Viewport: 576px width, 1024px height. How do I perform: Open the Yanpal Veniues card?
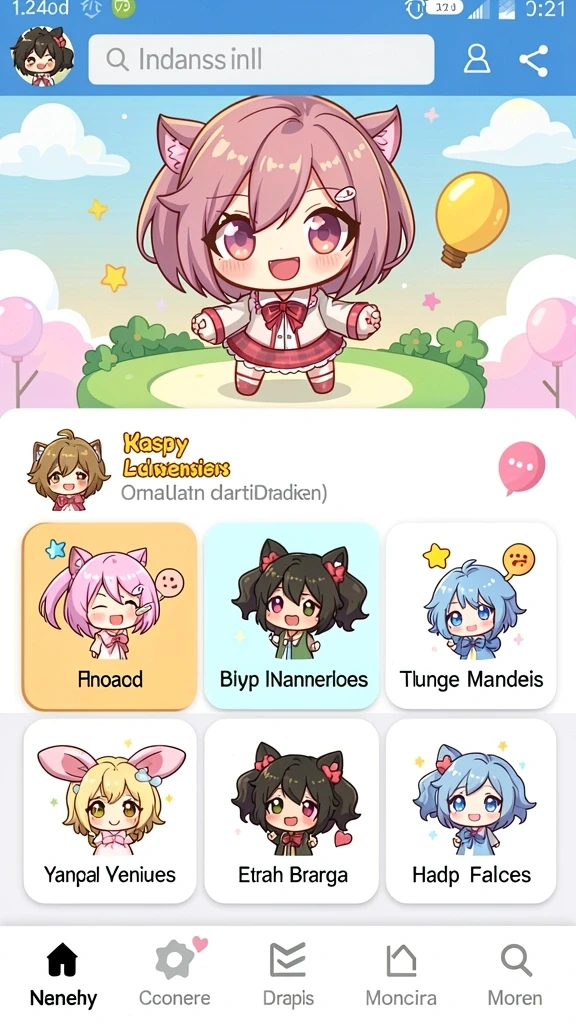pos(110,811)
